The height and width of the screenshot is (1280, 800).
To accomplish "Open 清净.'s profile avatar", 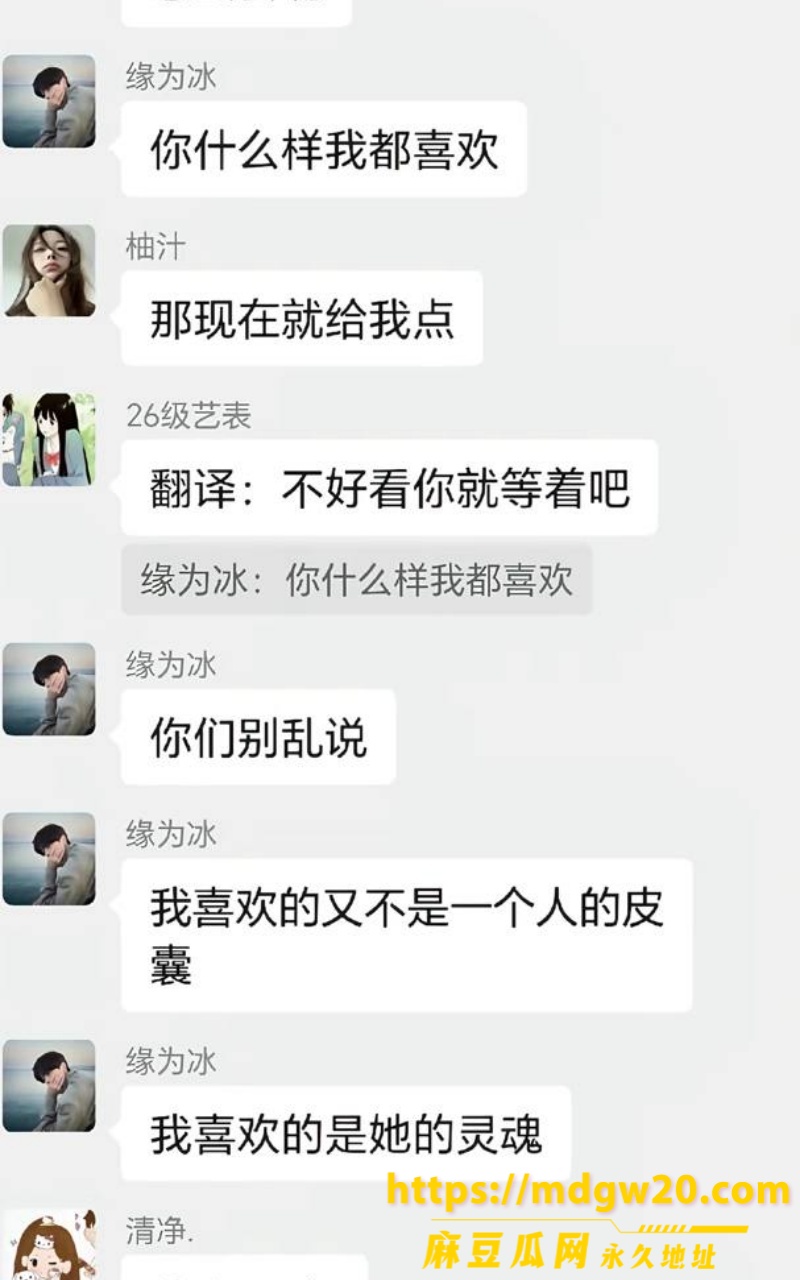I will point(49,1244).
